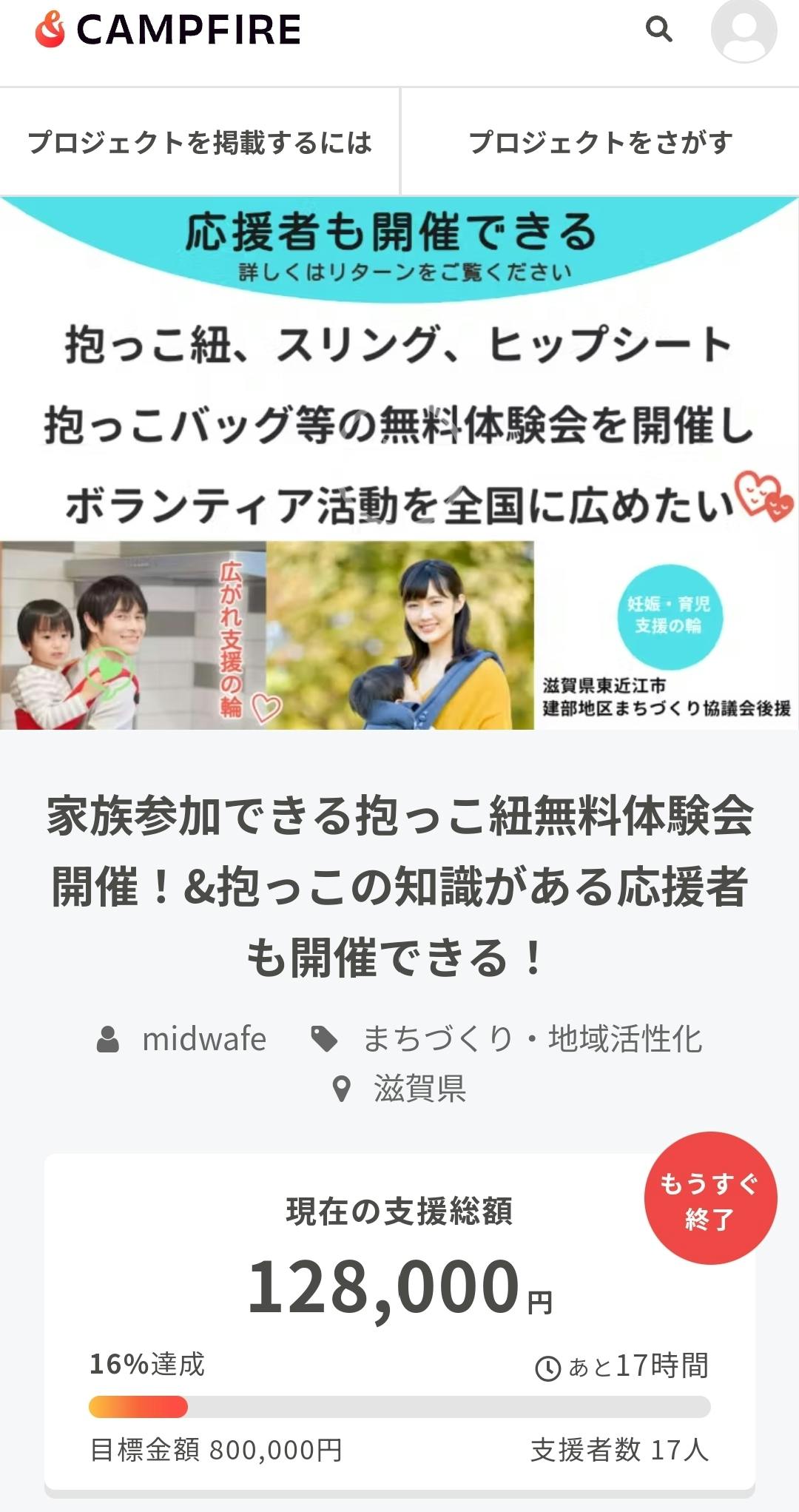Open the search magnifier icon
The width and height of the screenshot is (799, 1512).
(658, 30)
